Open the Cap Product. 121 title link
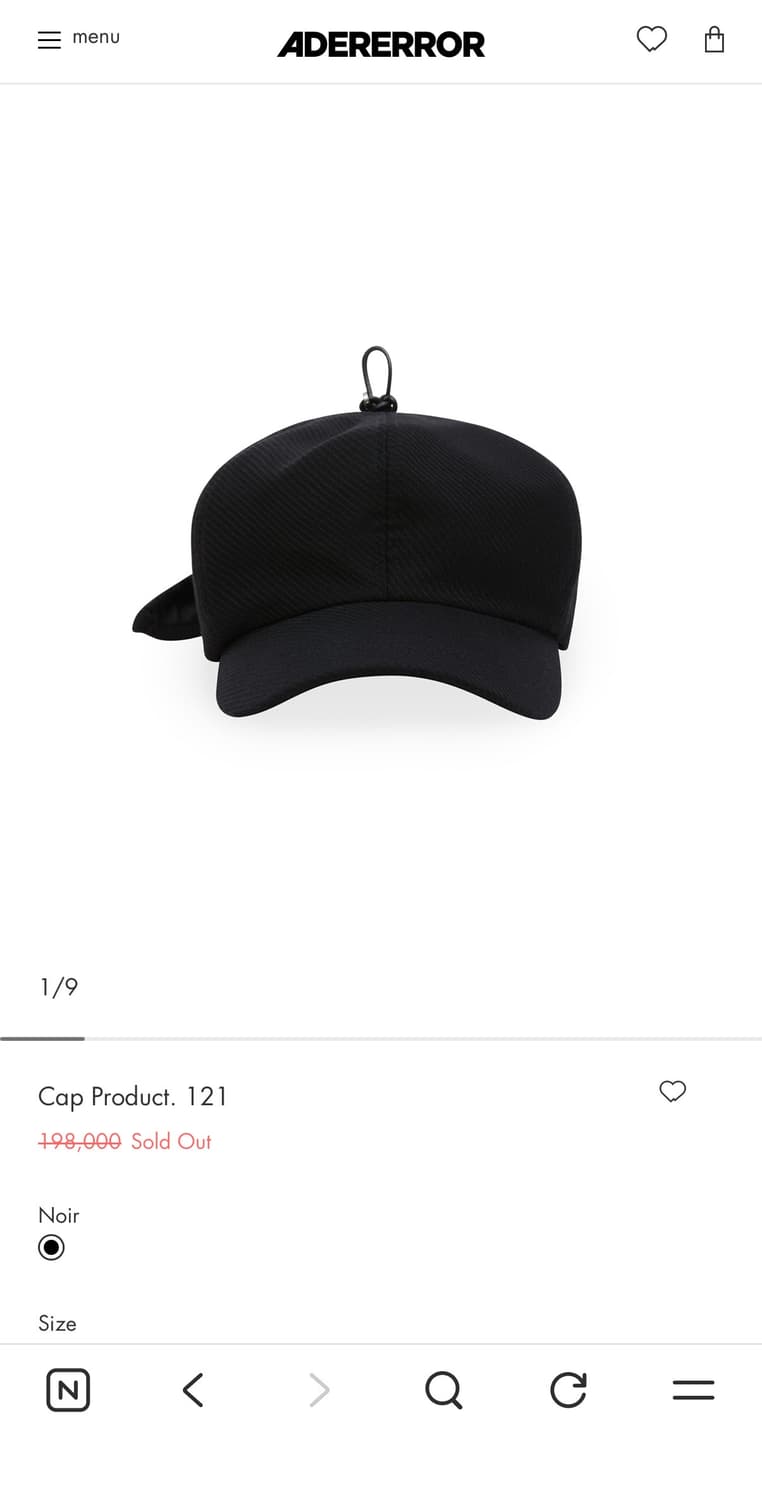This screenshot has width=762, height=1500. (x=132, y=1096)
